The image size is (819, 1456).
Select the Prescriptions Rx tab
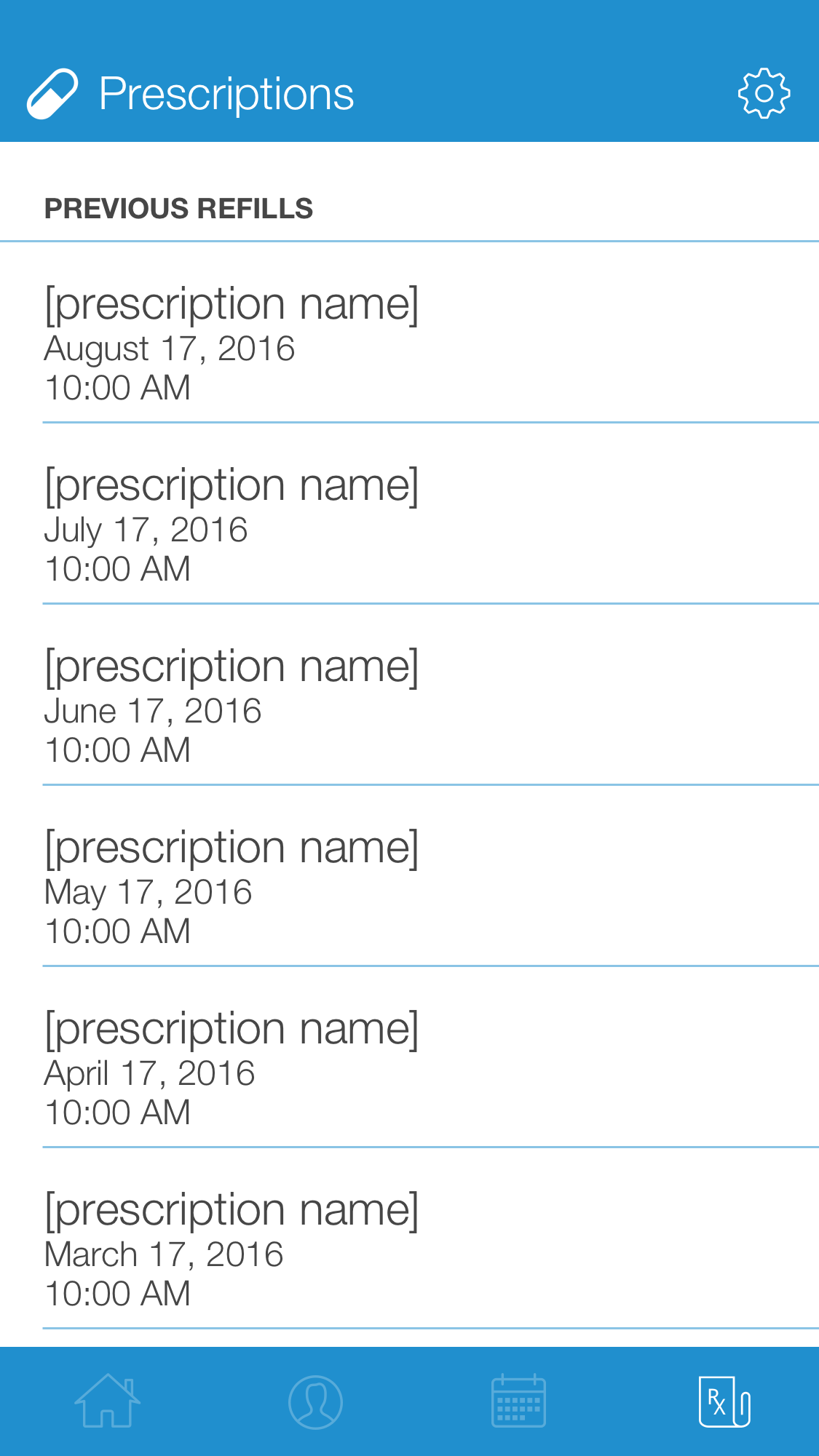724,1401
